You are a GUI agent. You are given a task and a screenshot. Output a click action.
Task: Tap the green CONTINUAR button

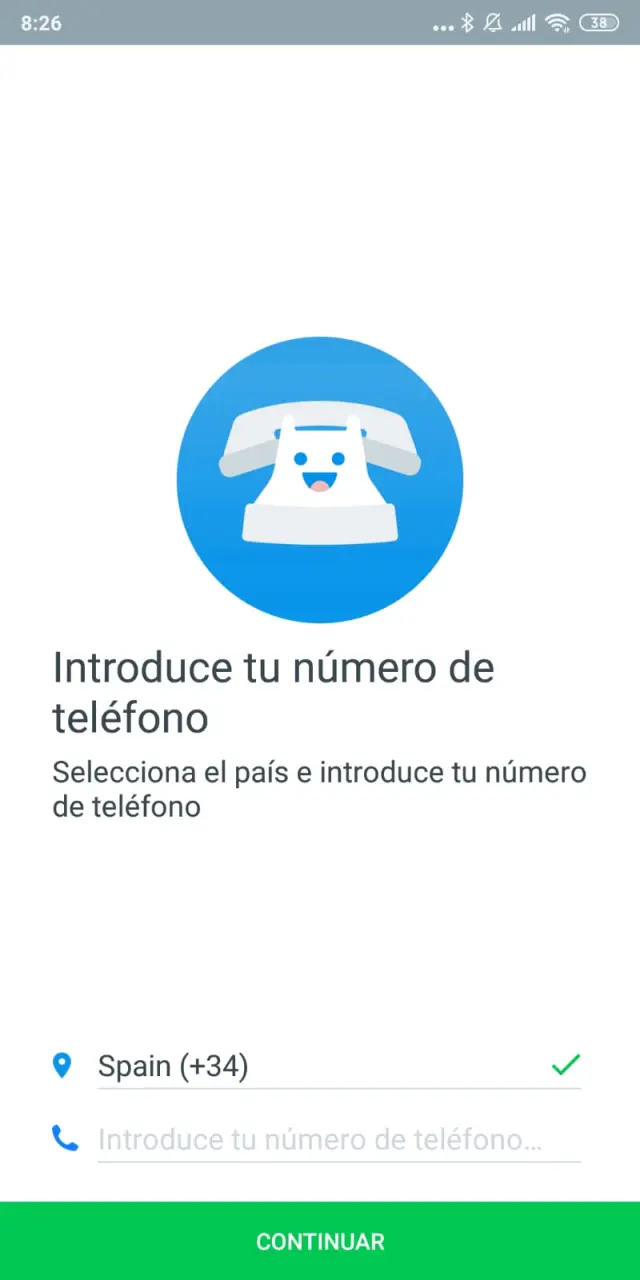320,1241
